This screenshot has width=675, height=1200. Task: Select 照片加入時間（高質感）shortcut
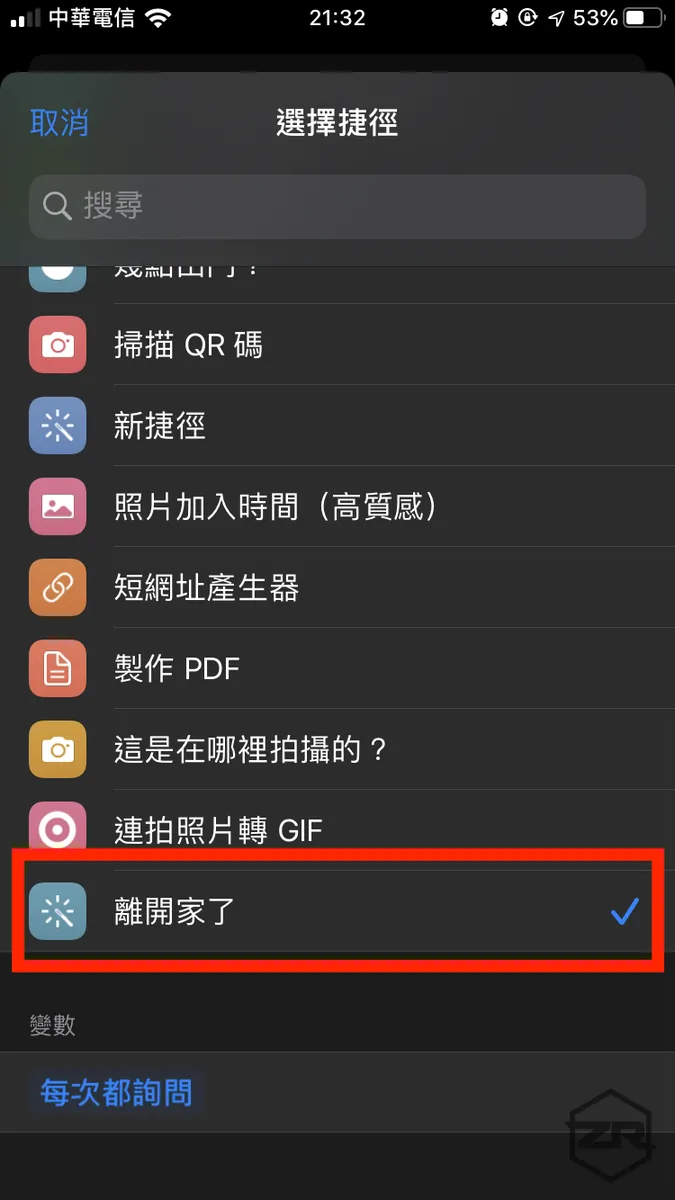275,507
